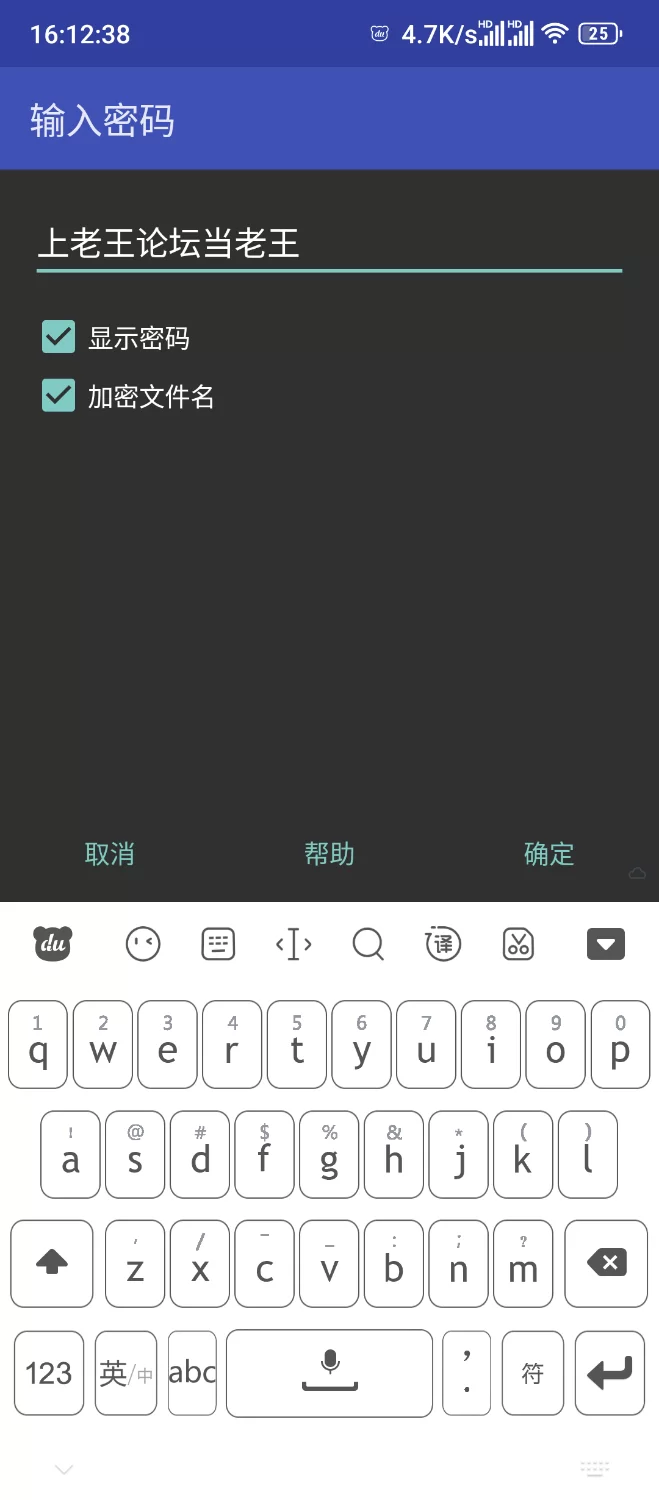Open the keyboard translate tool
The image size is (659, 1500).
(x=443, y=943)
